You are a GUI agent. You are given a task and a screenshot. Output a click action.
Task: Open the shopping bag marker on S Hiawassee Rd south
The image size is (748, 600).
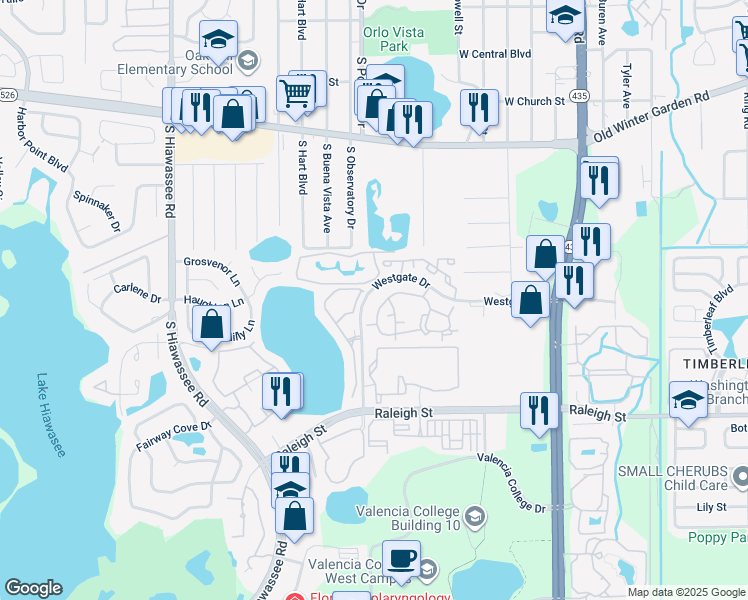[294, 516]
